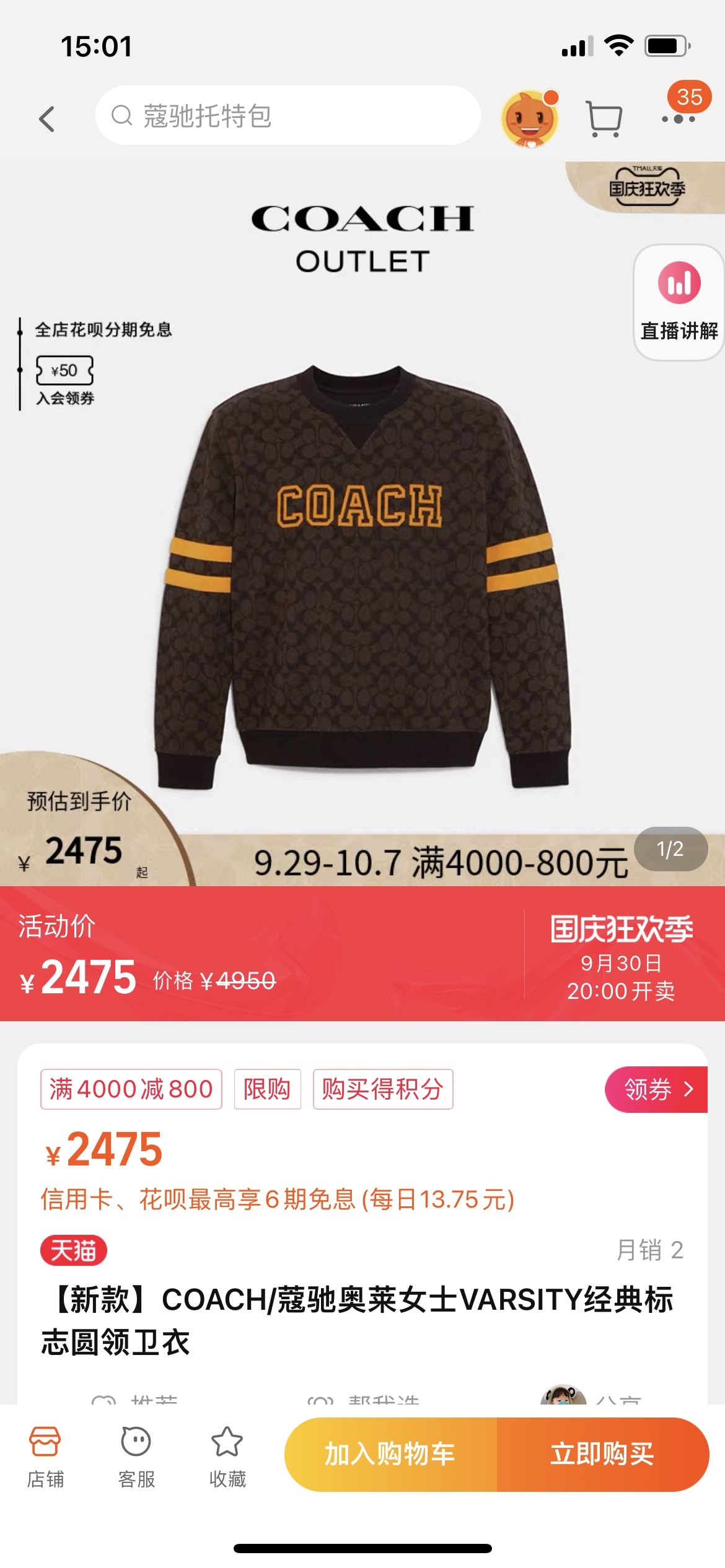The height and width of the screenshot is (1568, 725).
Task: Tap 领券 to claim coupons
Action: [656, 1089]
